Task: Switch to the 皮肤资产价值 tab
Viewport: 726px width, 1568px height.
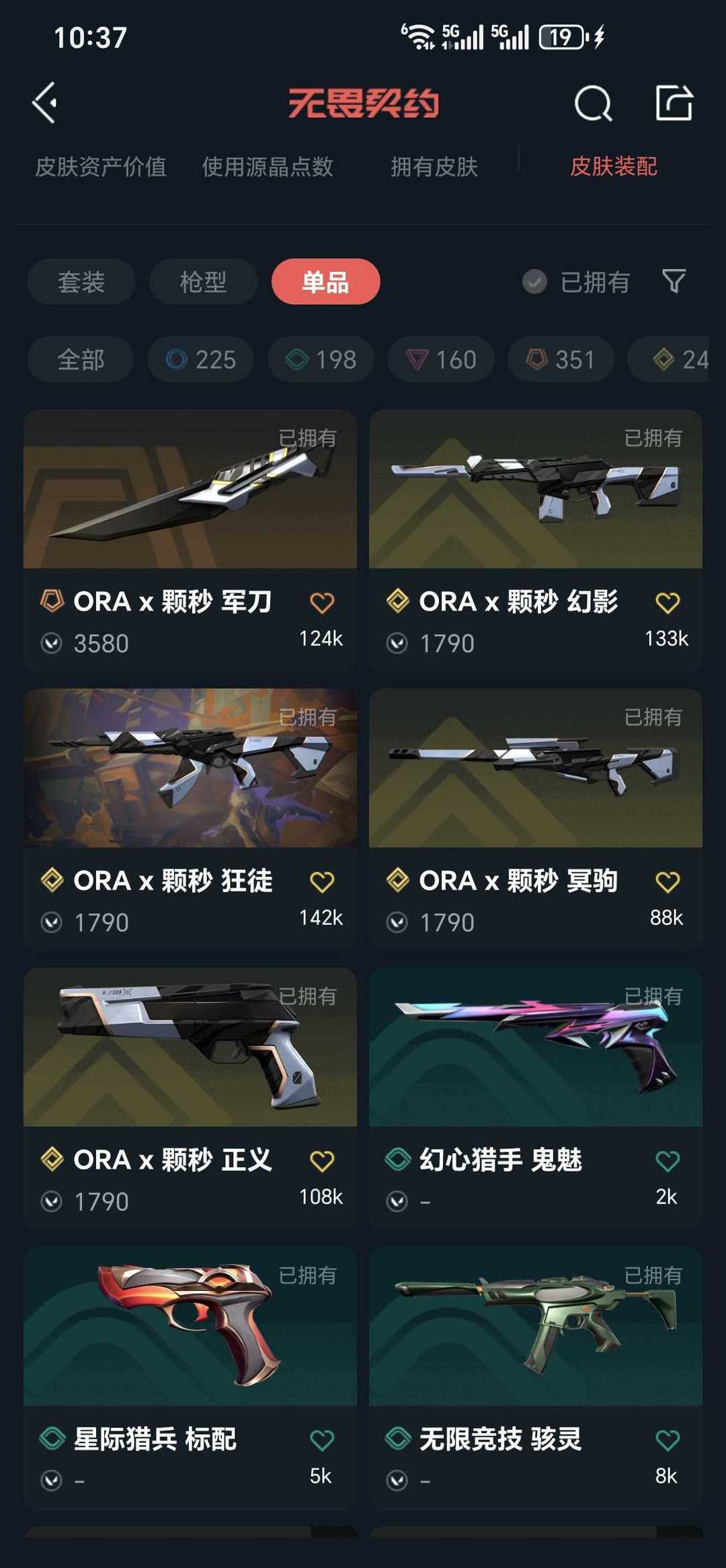Action: click(x=101, y=167)
